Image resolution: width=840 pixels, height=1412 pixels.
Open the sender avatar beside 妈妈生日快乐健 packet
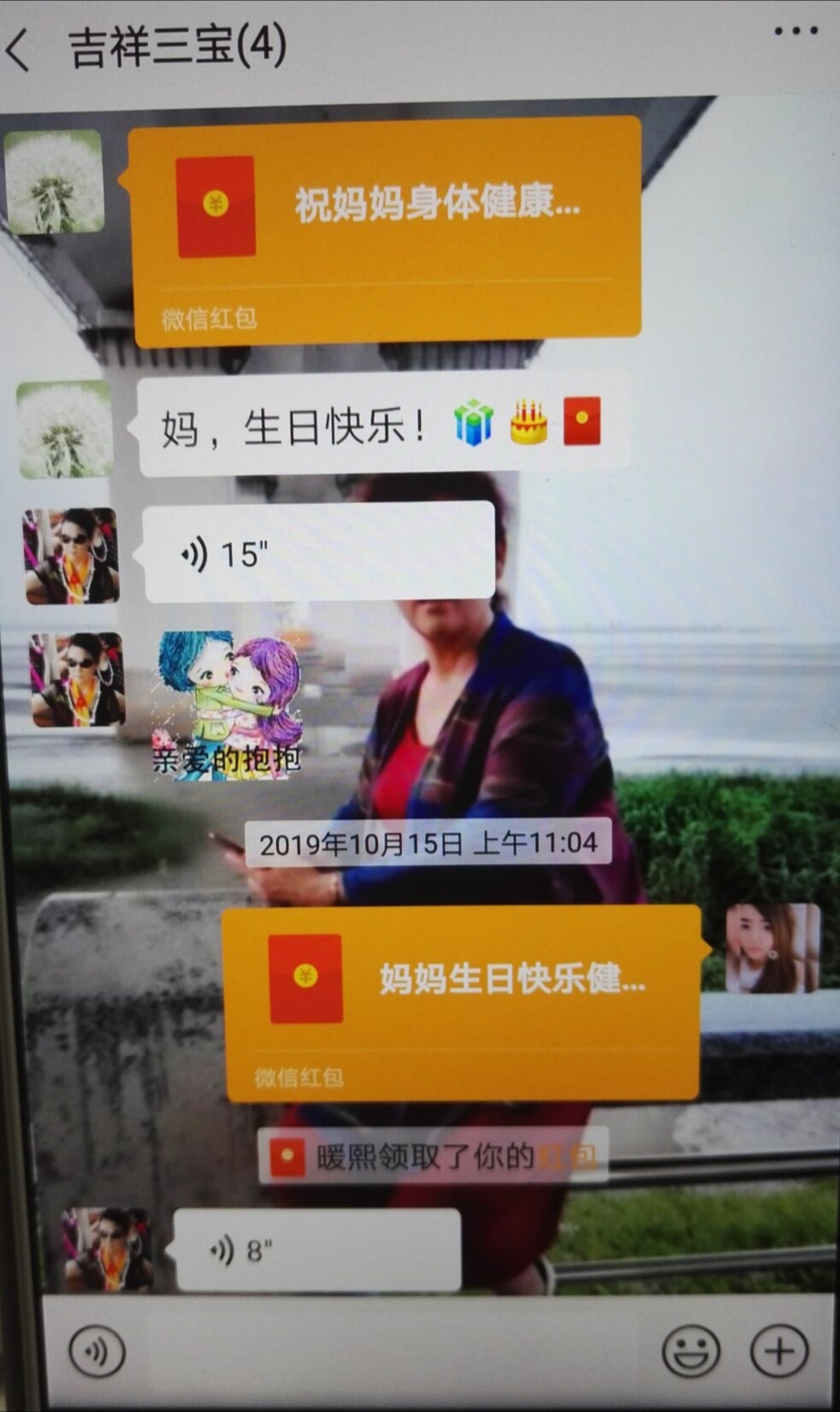point(772,948)
